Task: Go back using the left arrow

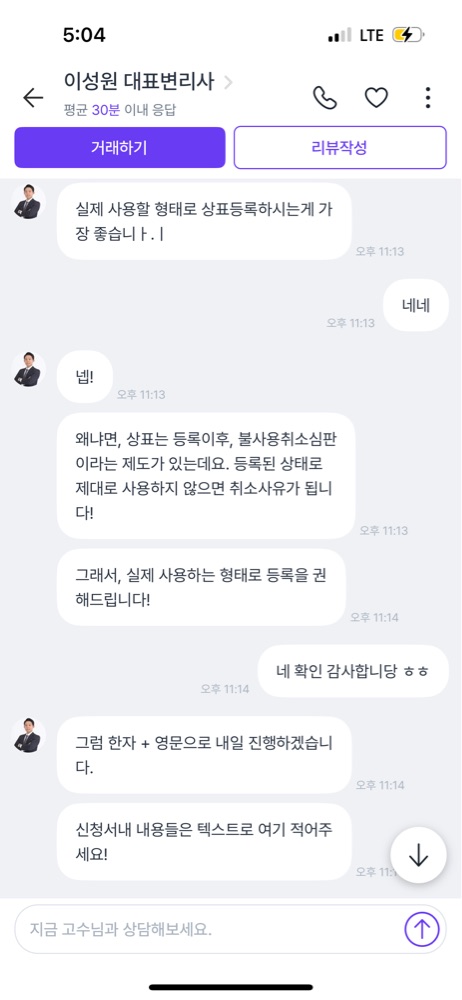Action: [33, 98]
